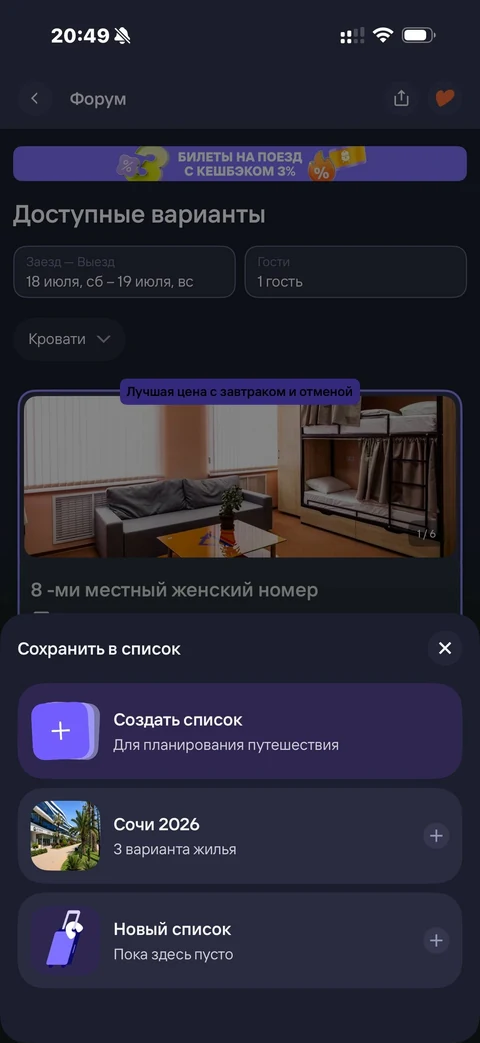Add the hotel to Новый список
This screenshot has width=480, height=1043.
[x=436, y=941]
